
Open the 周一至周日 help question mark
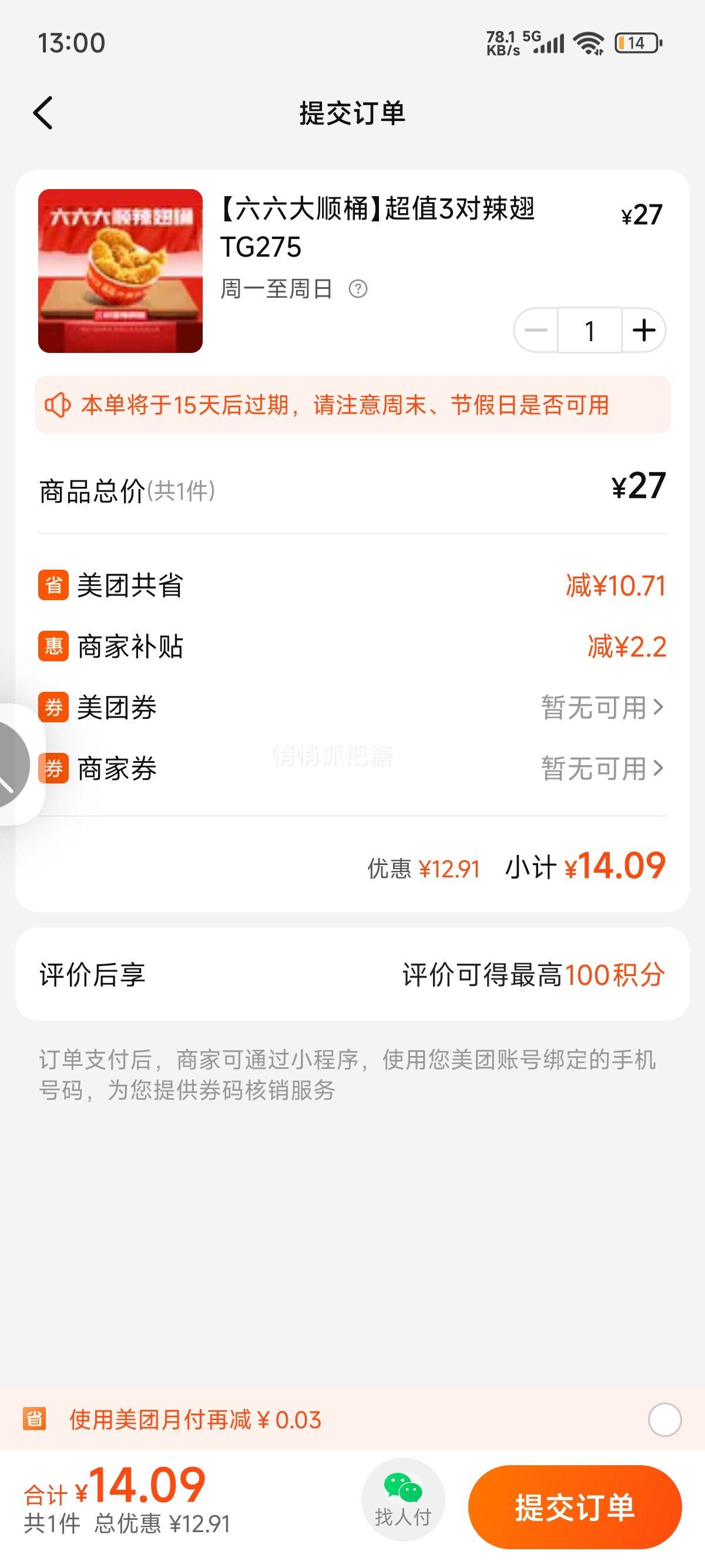(358, 288)
